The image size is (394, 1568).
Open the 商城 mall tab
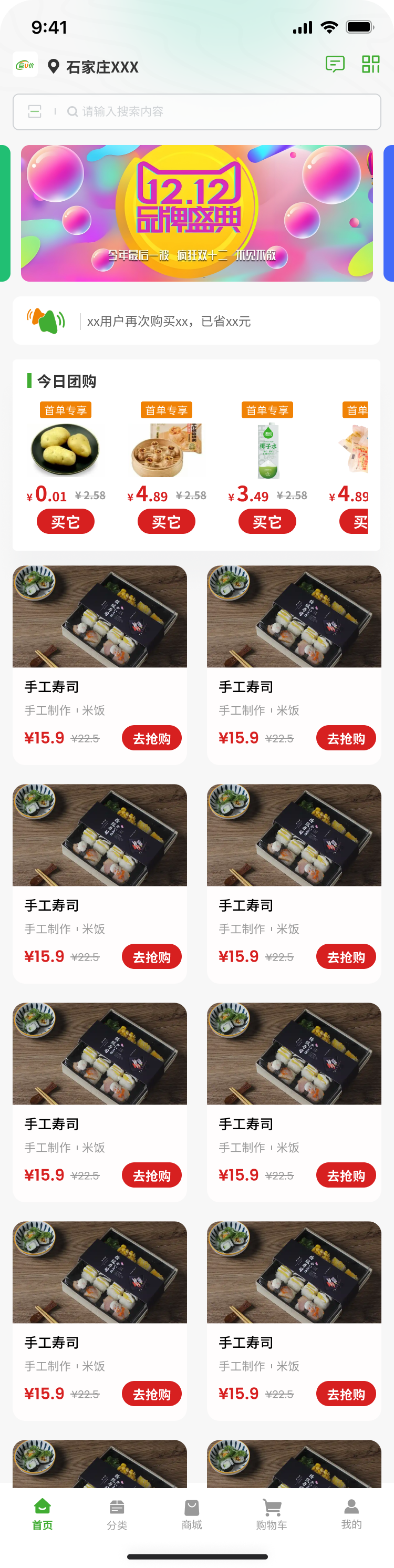tap(192, 1513)
